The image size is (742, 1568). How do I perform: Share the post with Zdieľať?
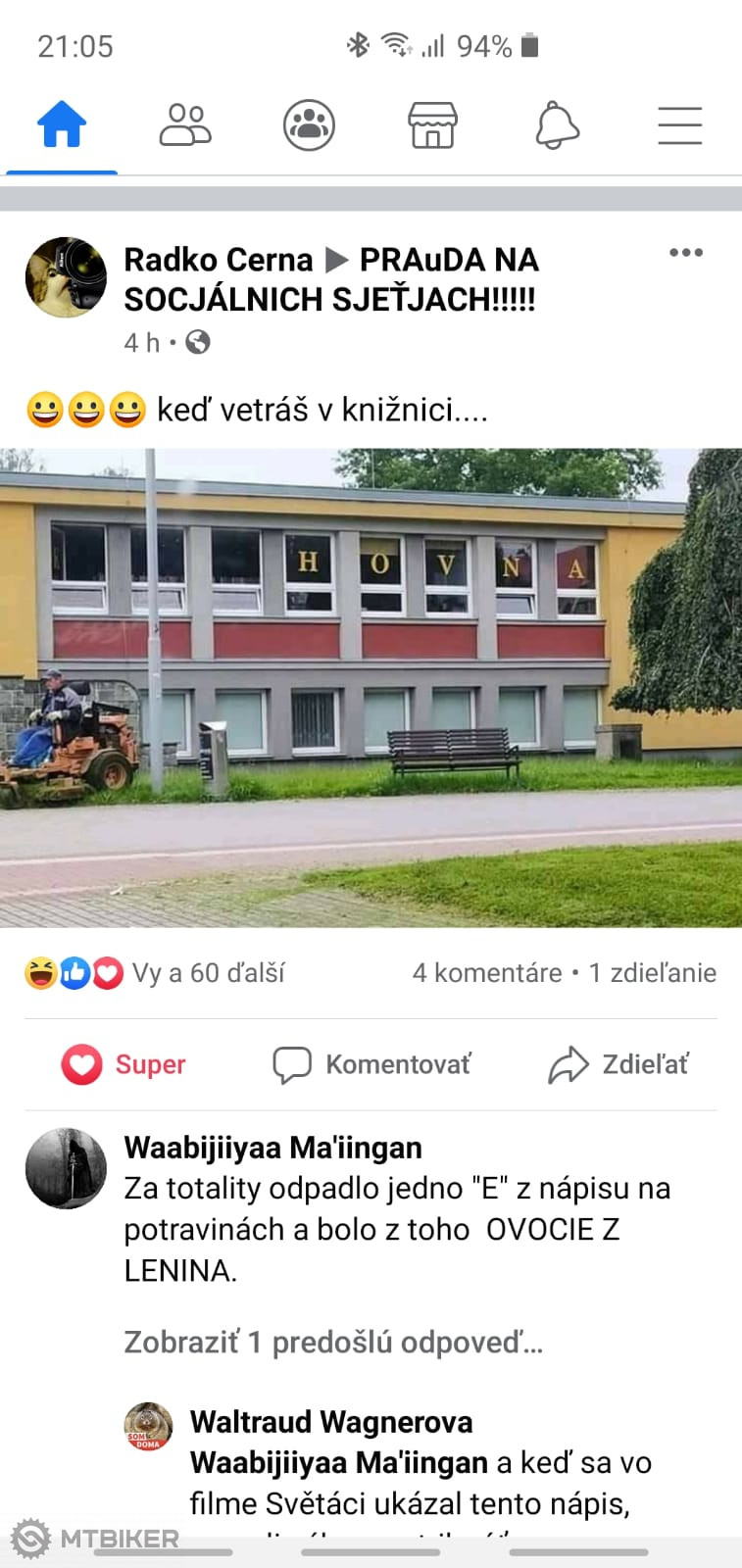618,1064
